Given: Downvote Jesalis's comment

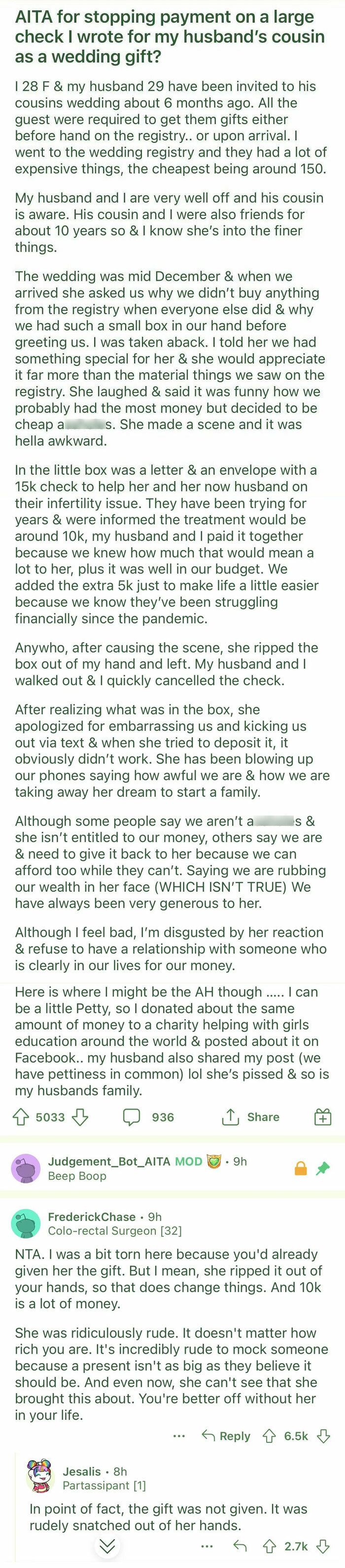Looking at the screenshot, I should (324, 1546).
